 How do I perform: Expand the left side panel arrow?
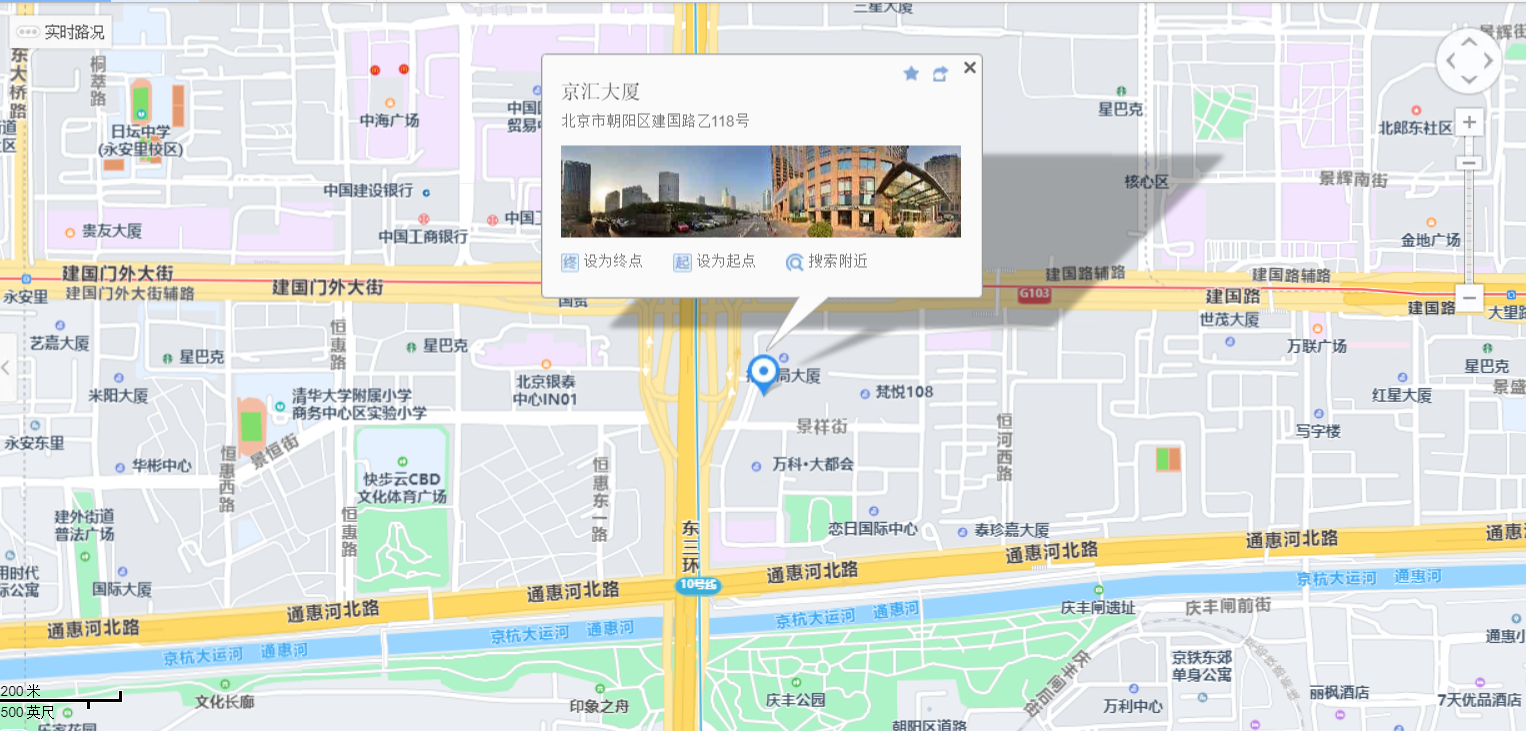coord(7,367)
